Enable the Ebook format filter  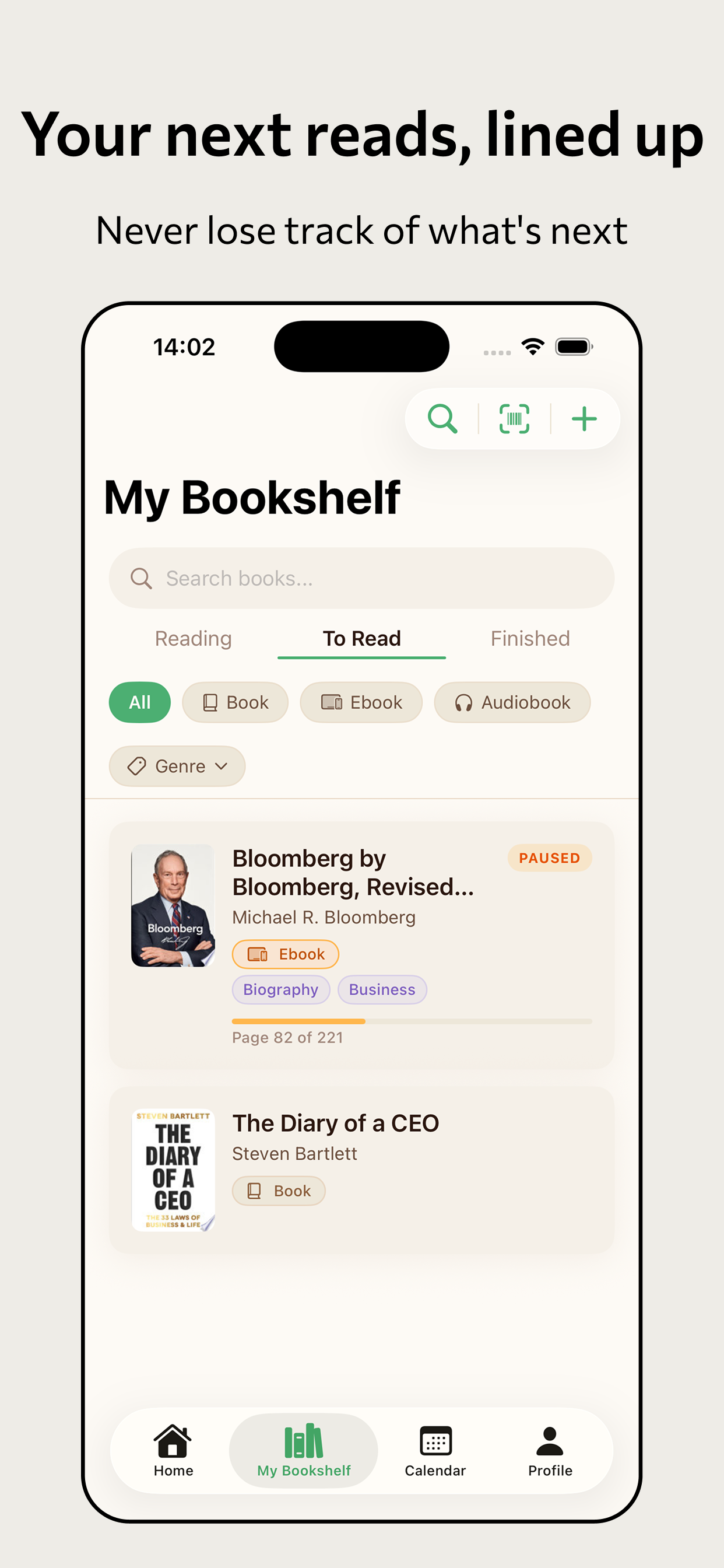pyautogui.click(x=361, y=702)
